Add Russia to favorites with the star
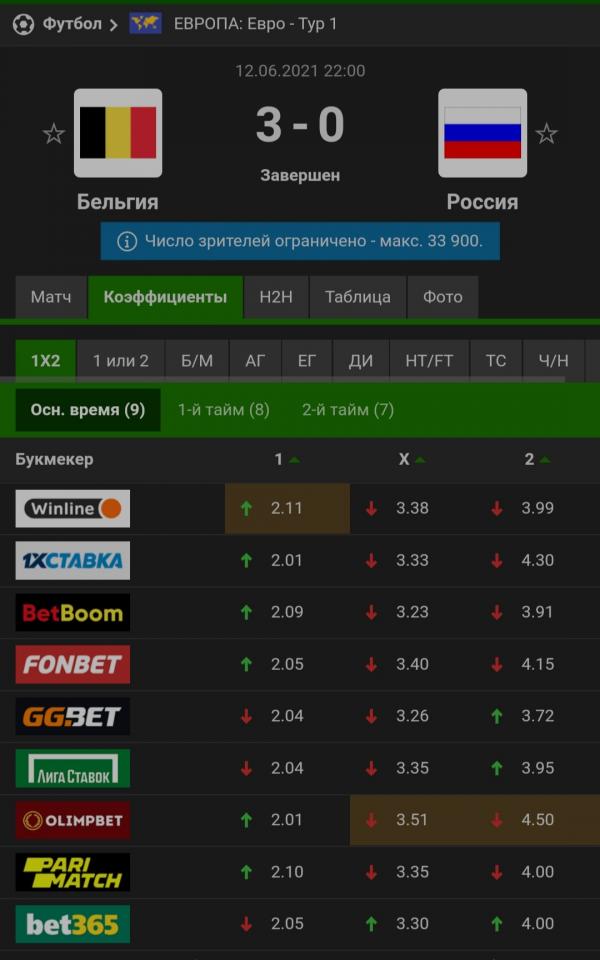Viewport: 600px width, 960px height. tap(546, 133)
